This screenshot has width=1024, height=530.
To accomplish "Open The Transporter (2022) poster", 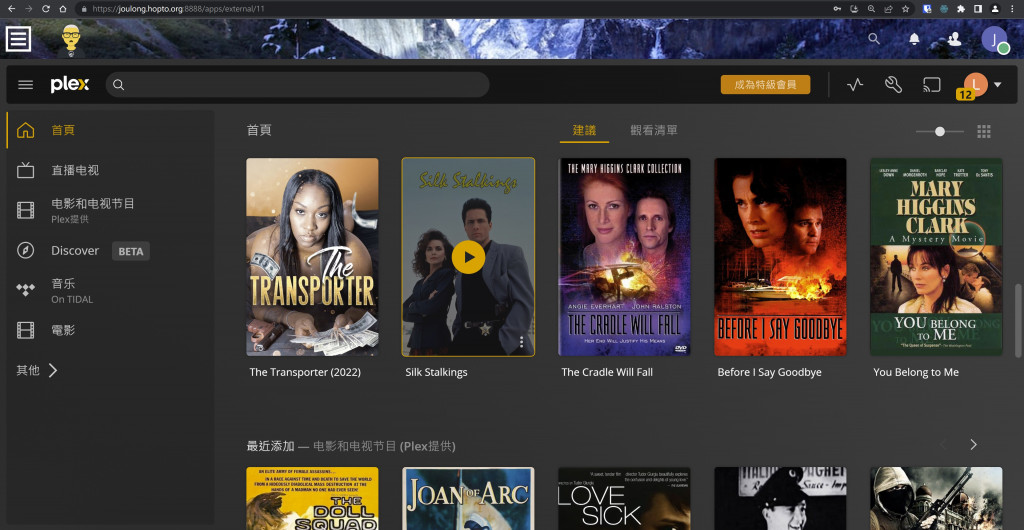I will tap(312, 257).
